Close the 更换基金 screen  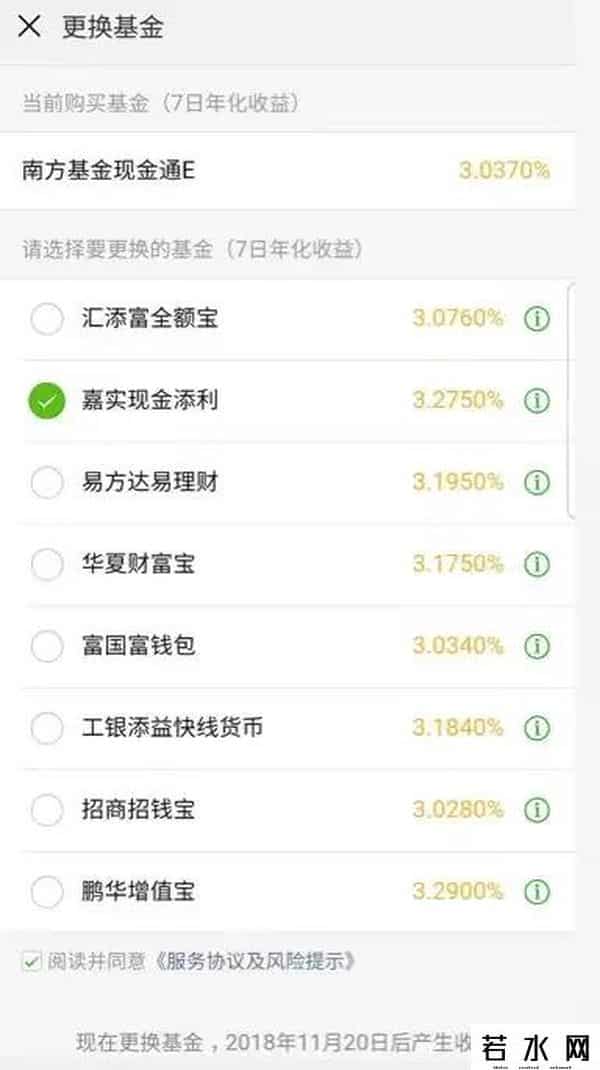pos(30,27)
